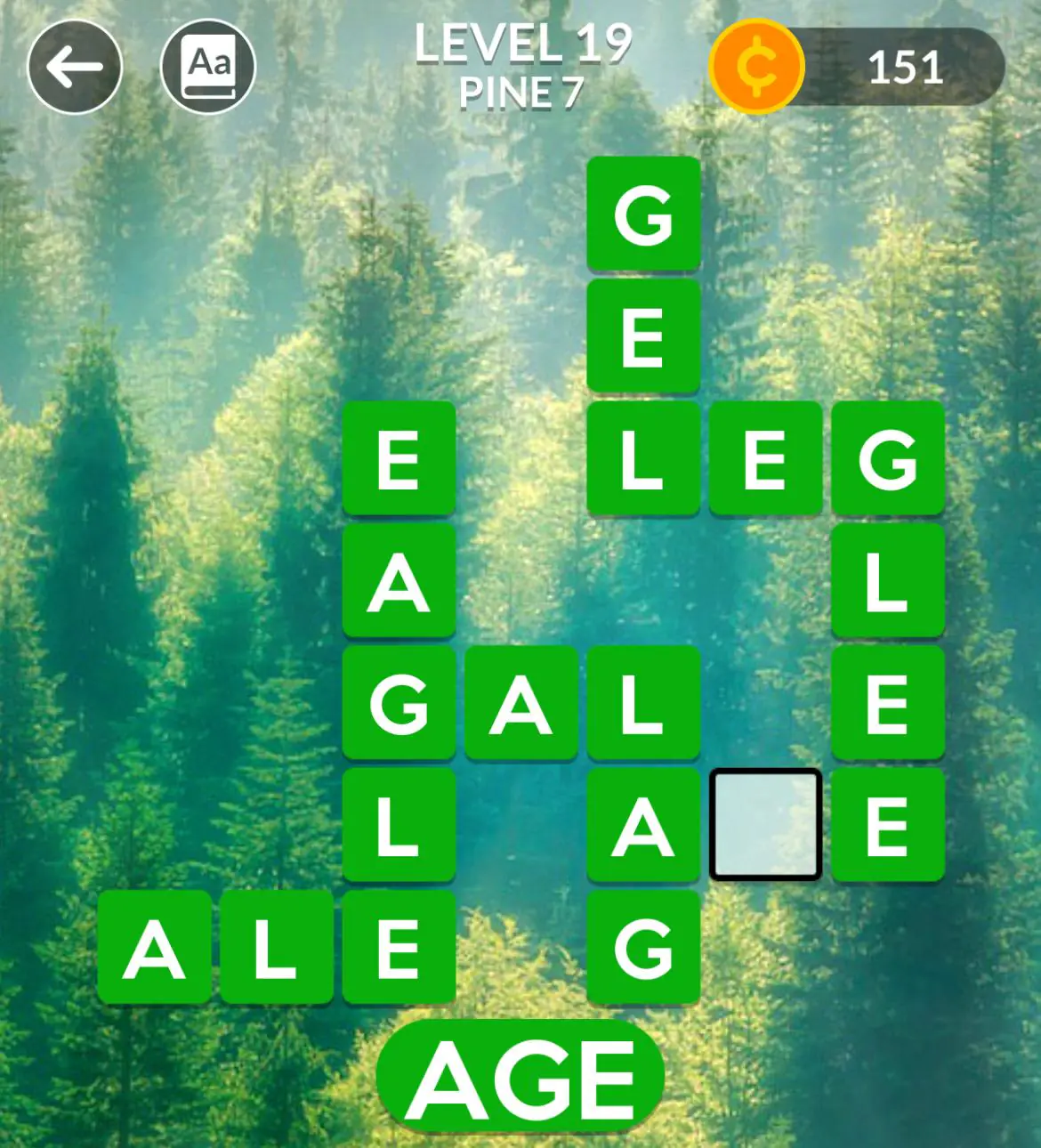This screenshot has height=1148, width=1041.
Task: Go back with the arrow button
Action: click(75, 67)
